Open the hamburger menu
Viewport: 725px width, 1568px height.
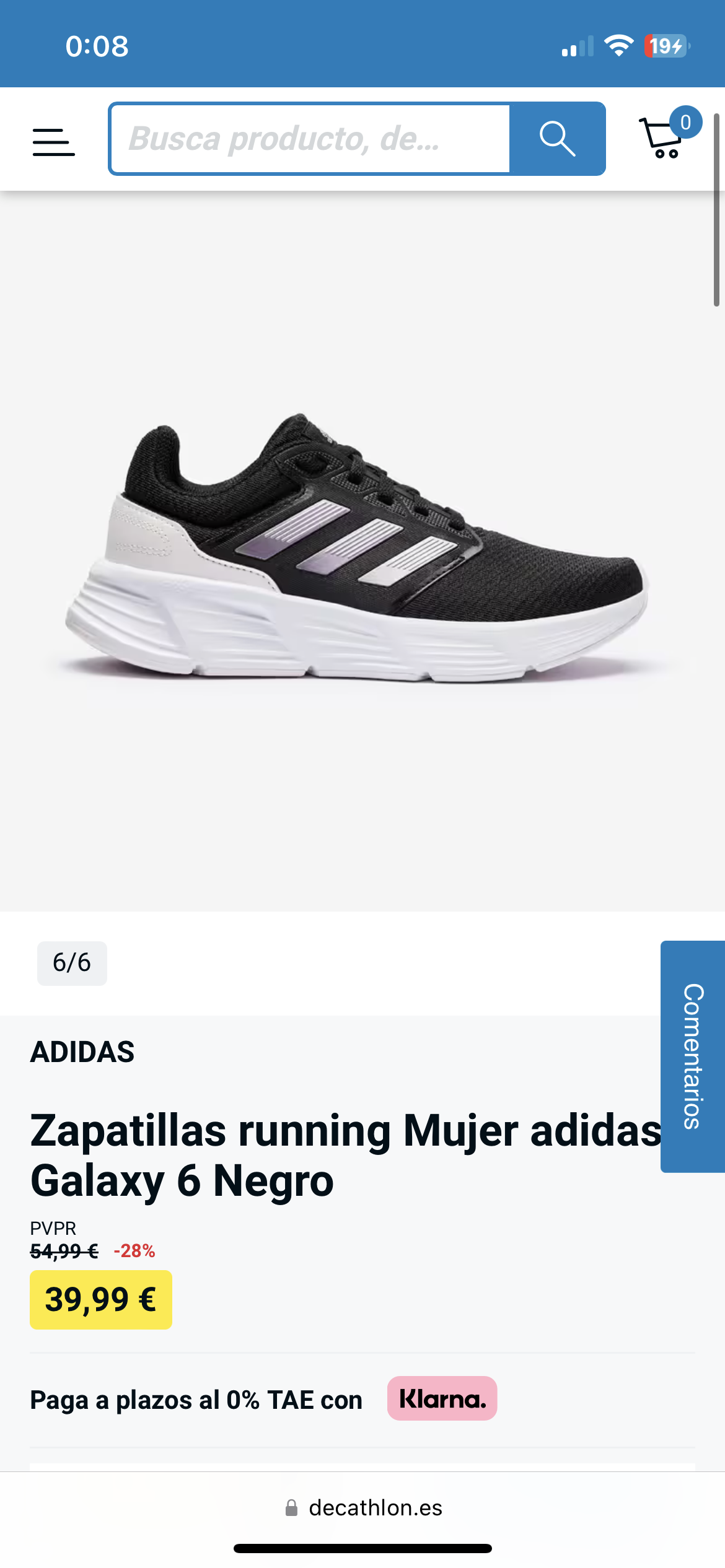click(54, 142)
